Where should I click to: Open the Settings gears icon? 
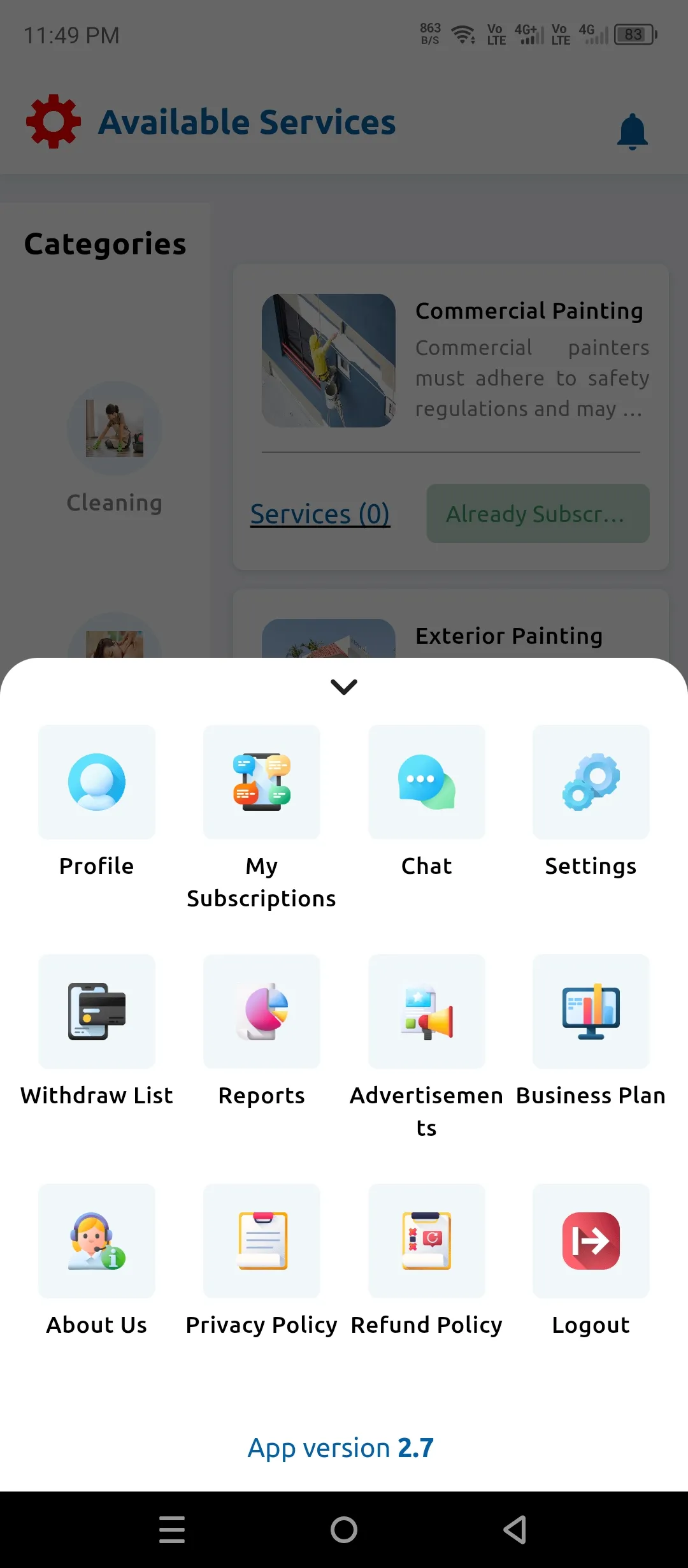point(591,781)
